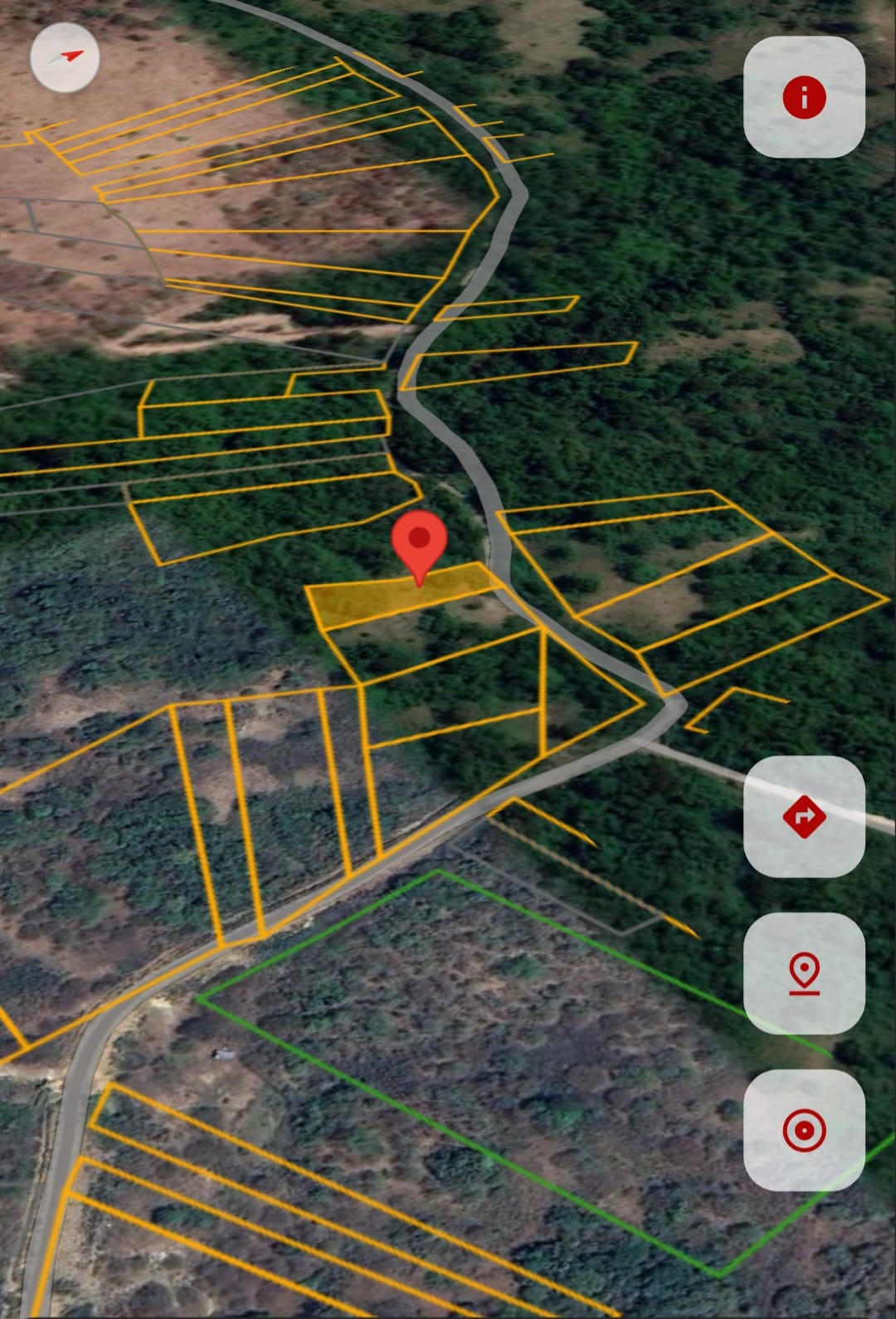Get directions with the arrow button
The image size is (896, 1319).
803,816
